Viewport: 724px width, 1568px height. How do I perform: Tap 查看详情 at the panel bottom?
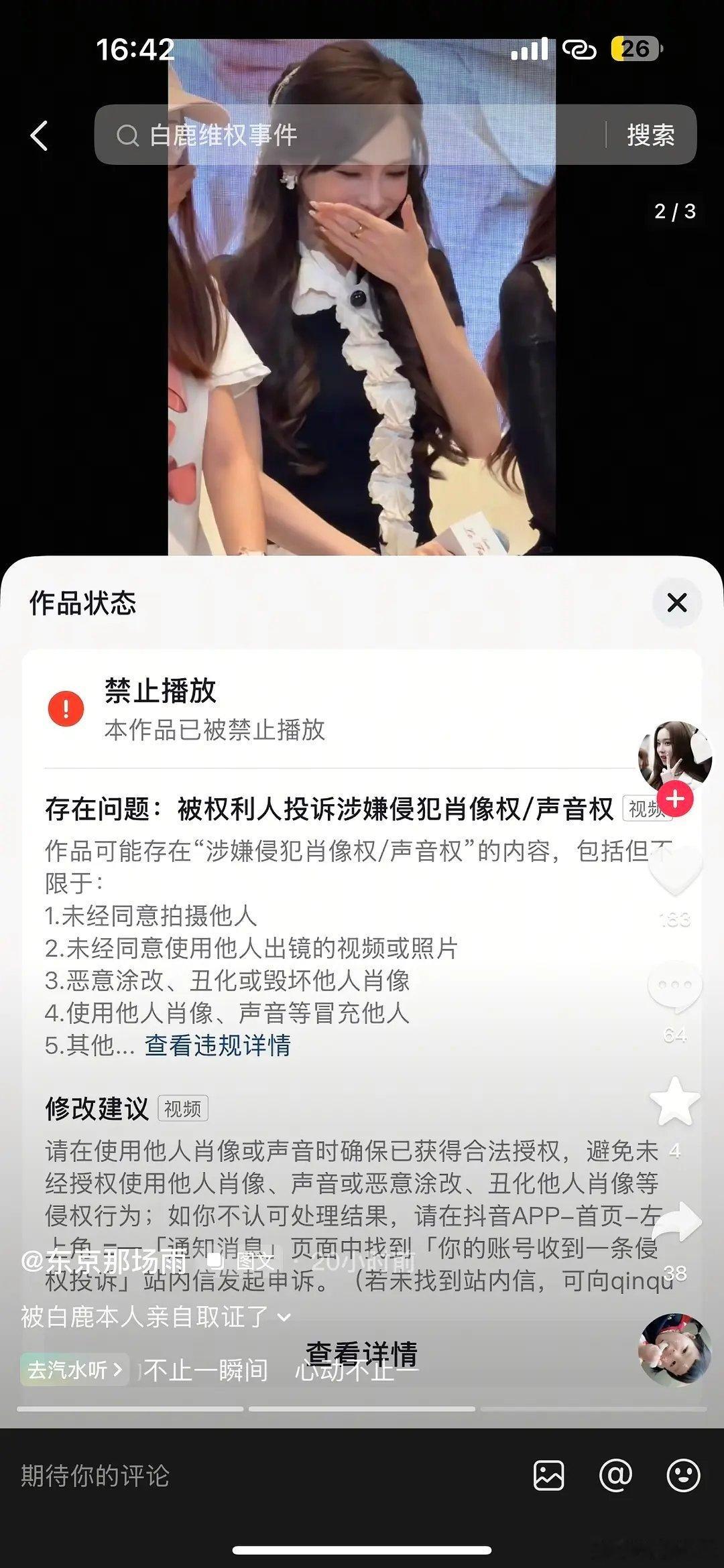tap(362, 1353)
